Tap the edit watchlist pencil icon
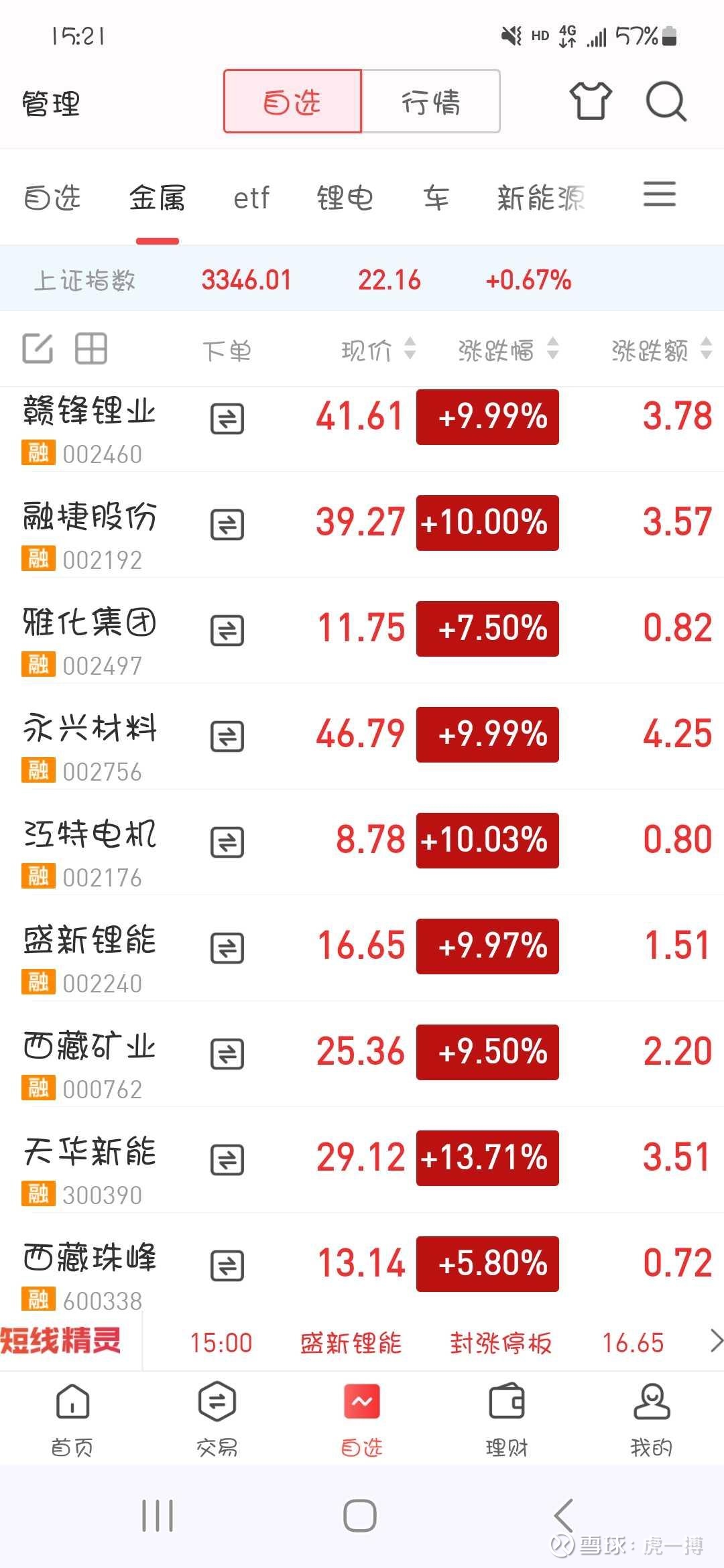724x1568 pixels. [x=38, y=349]
